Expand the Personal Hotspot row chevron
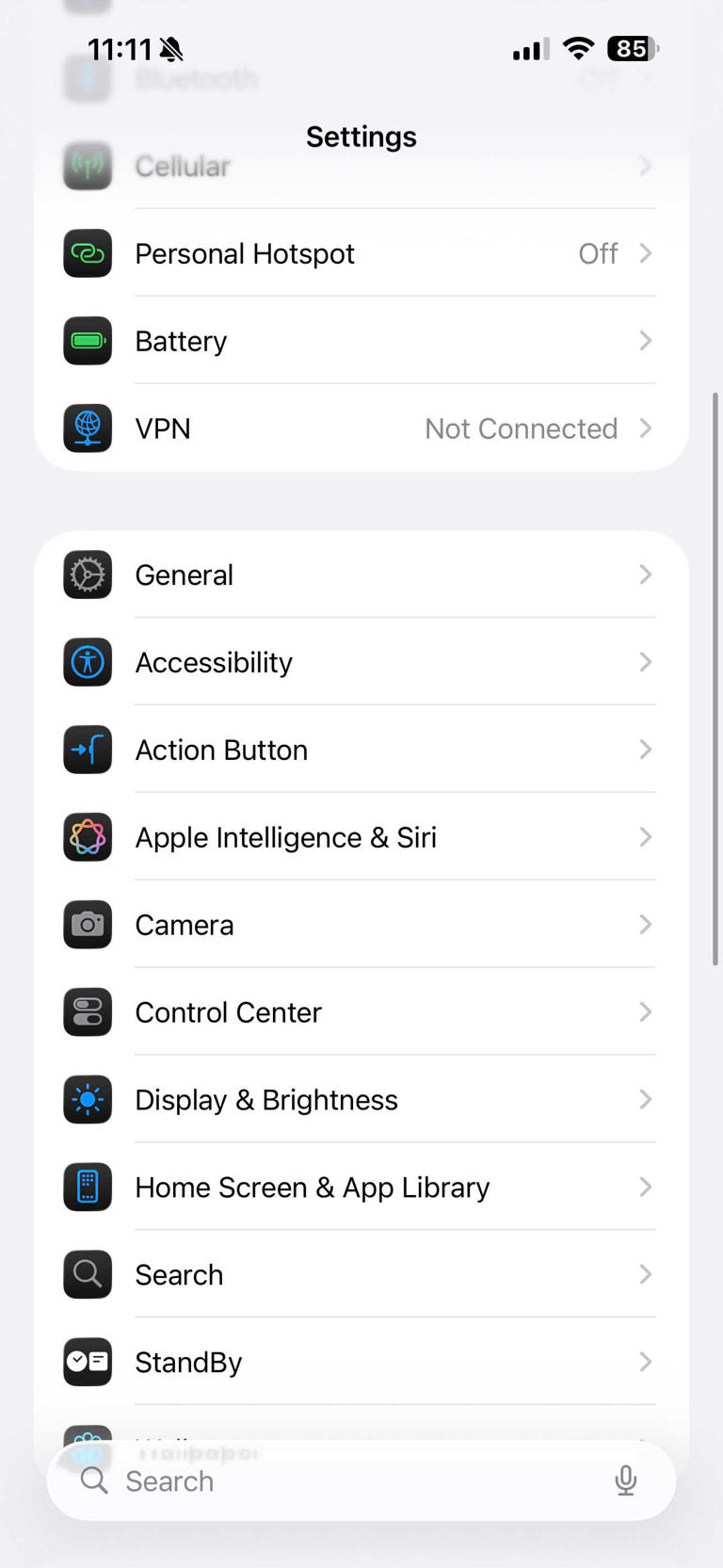The image size is (723, 1568). (x=646, y=253)
